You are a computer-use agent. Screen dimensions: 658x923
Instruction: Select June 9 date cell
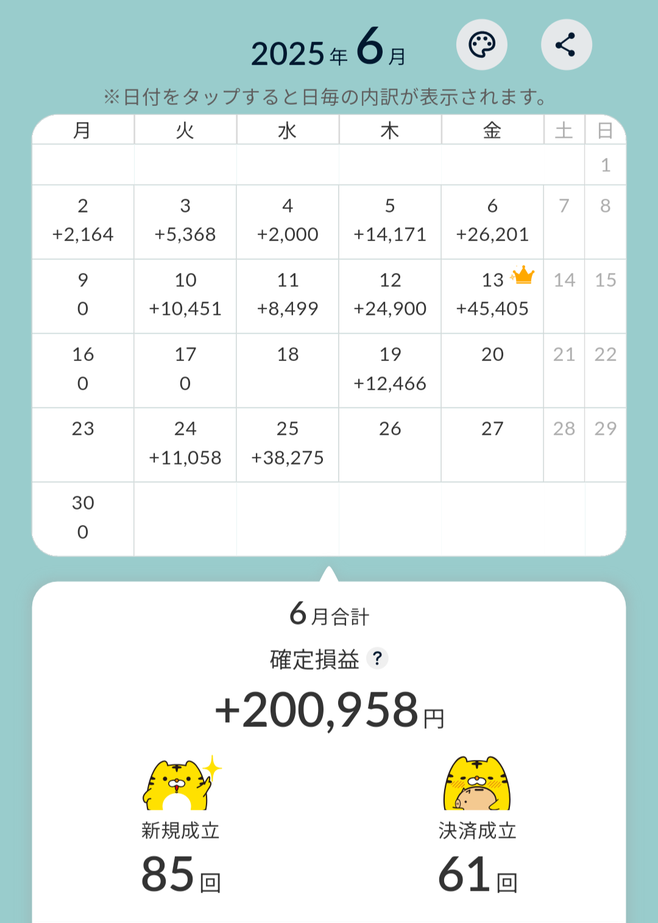coord(83,295)
